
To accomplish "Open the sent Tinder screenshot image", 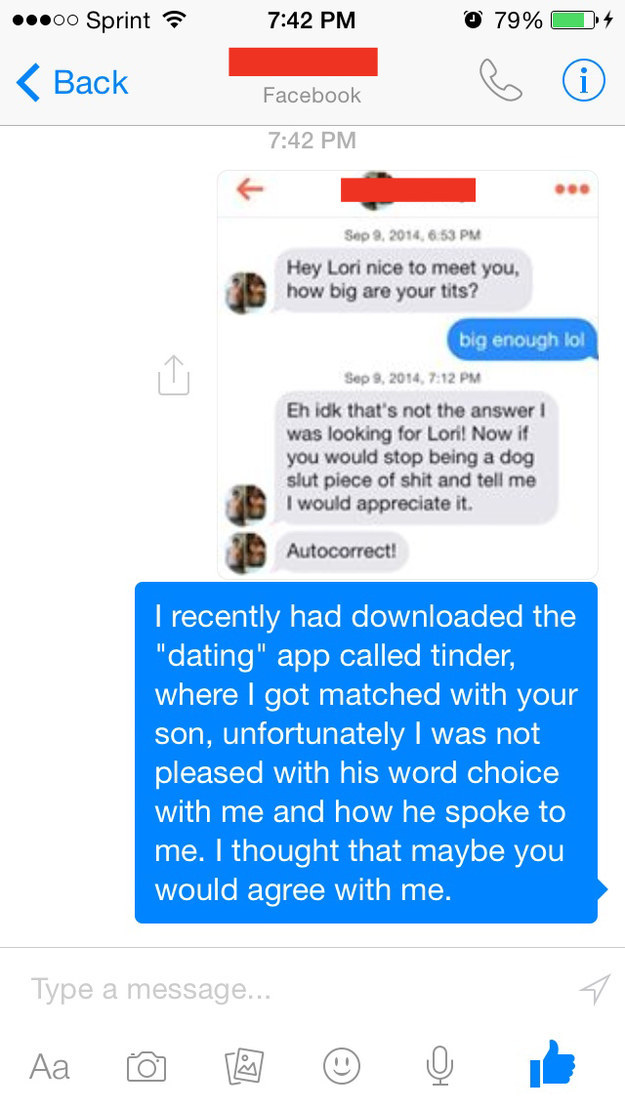I will (408, 375).
